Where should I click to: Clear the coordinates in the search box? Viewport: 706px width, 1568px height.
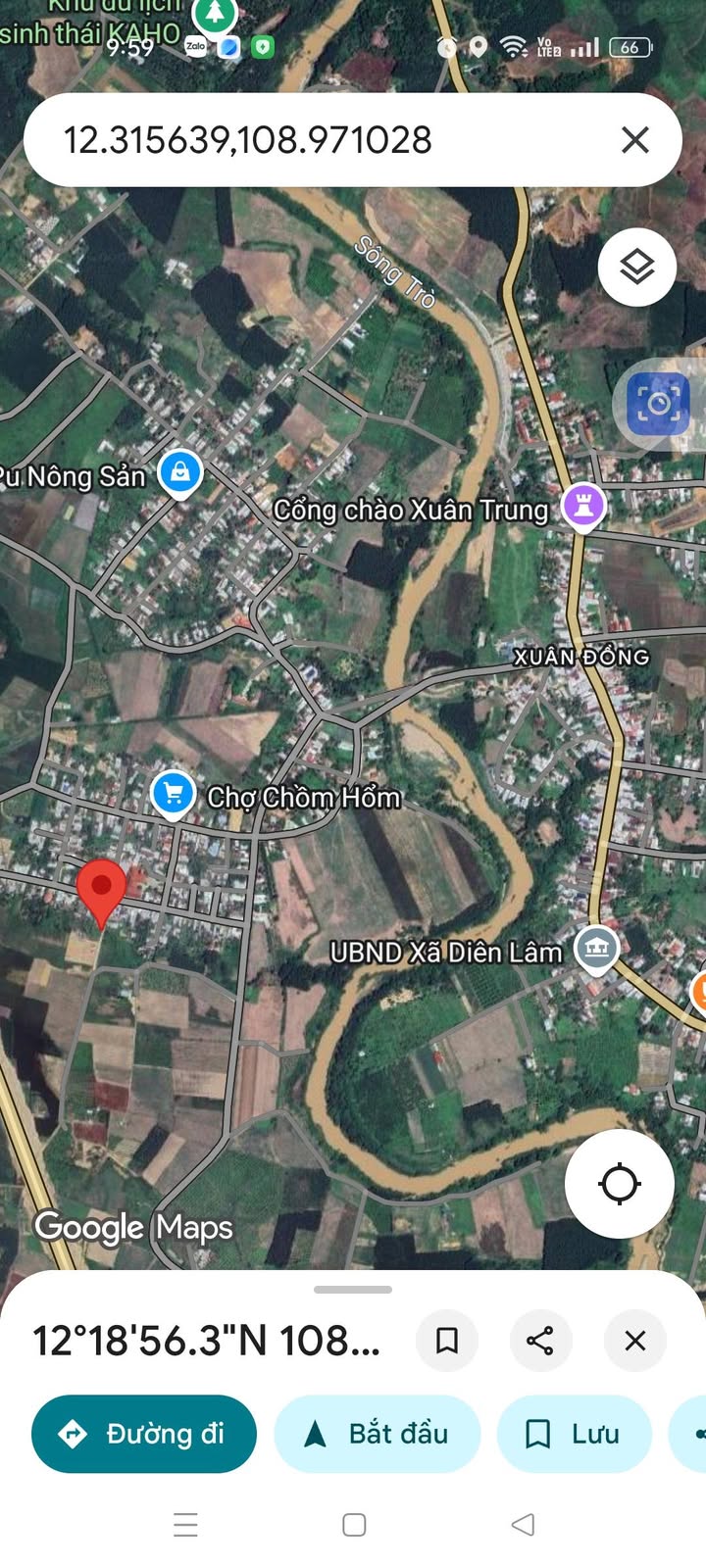click(x=635, y=140)
